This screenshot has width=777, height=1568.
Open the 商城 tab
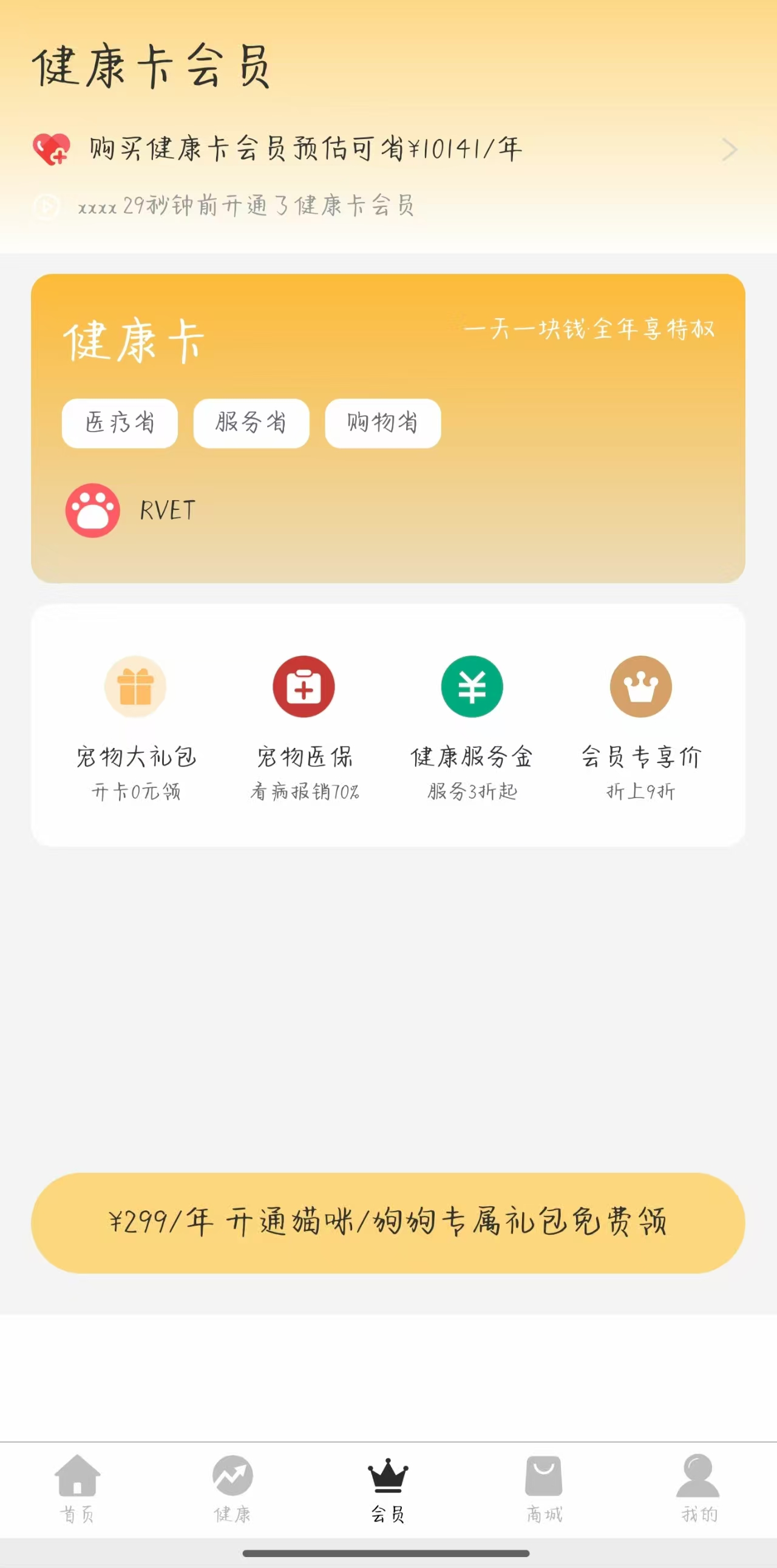click(x=543, y=1488)
